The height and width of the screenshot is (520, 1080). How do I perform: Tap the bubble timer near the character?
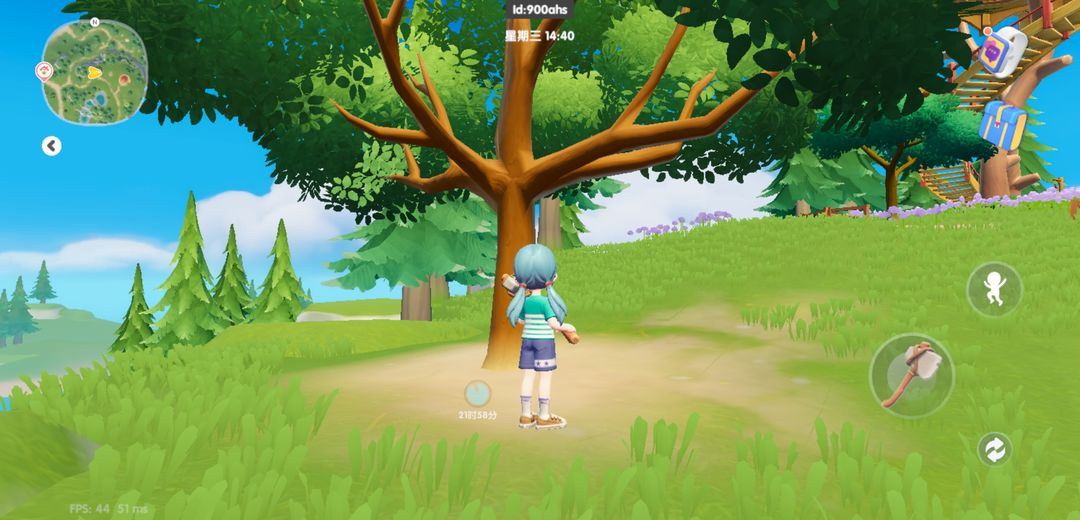(478, 393)
